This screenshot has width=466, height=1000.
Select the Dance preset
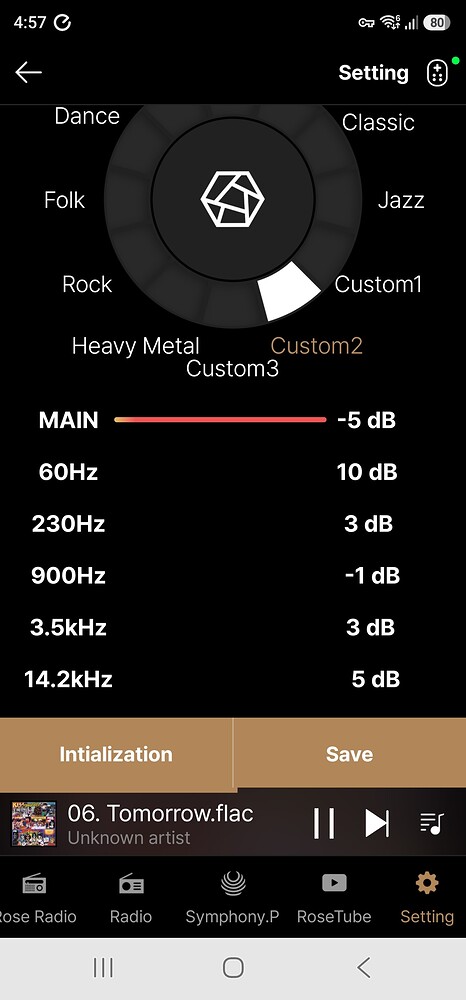tap(87, 116)
